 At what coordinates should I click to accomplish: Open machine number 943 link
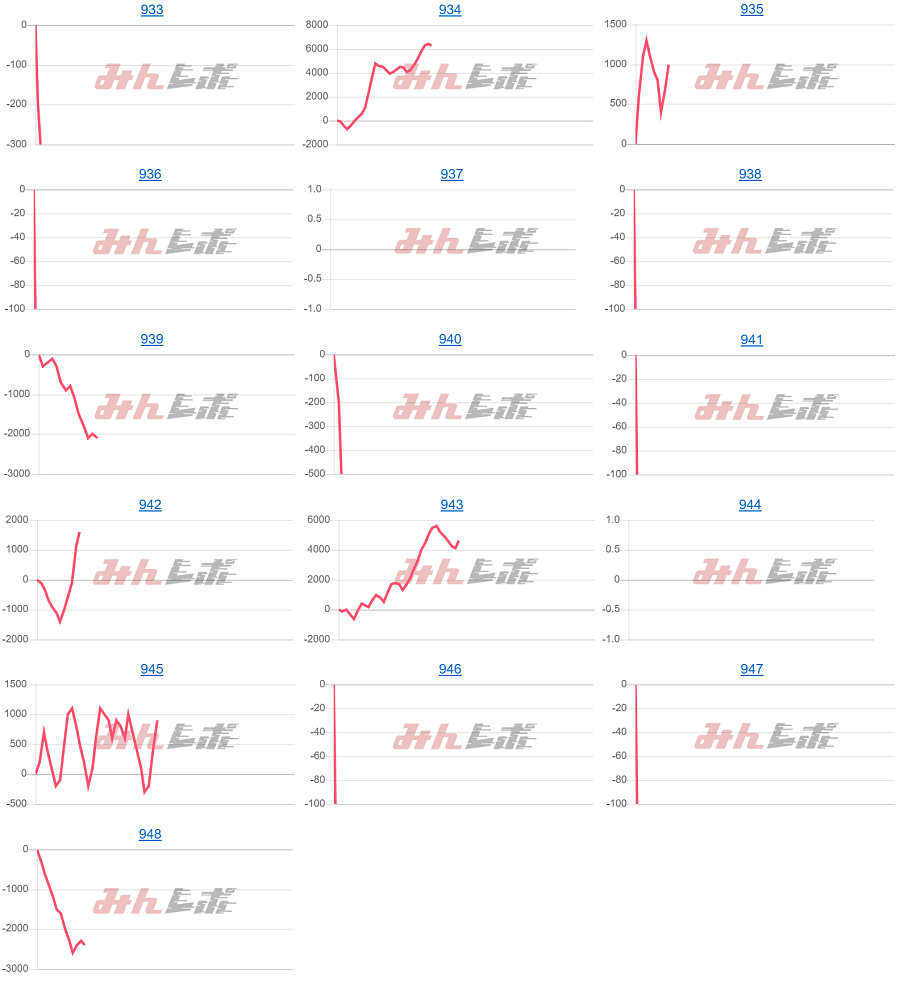450,505
